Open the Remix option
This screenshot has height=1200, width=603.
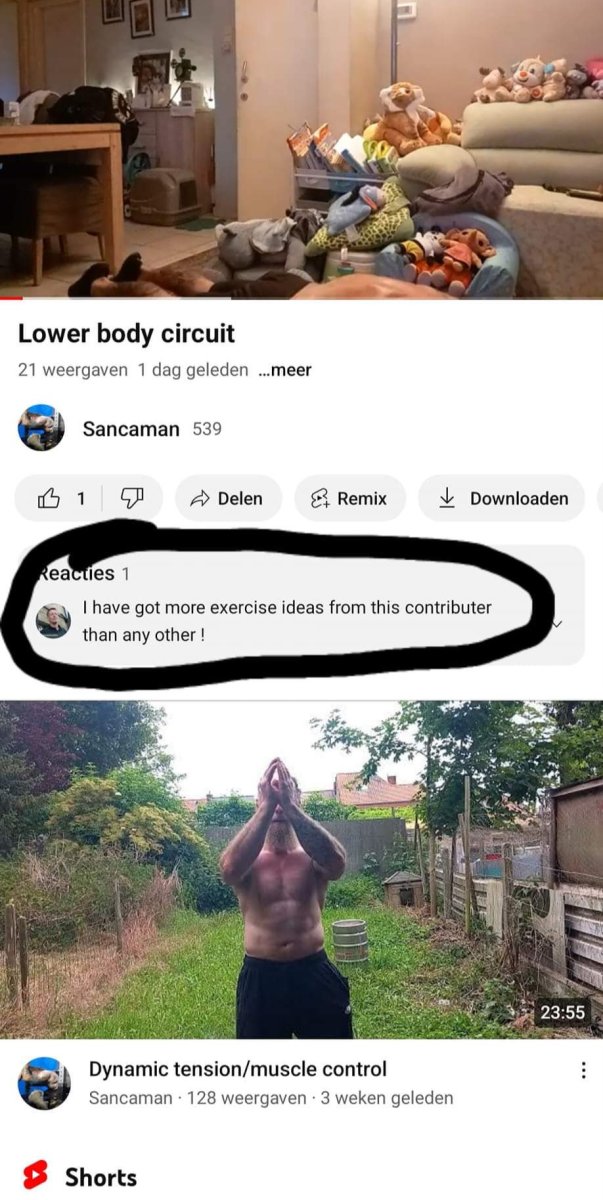point(349,498)
